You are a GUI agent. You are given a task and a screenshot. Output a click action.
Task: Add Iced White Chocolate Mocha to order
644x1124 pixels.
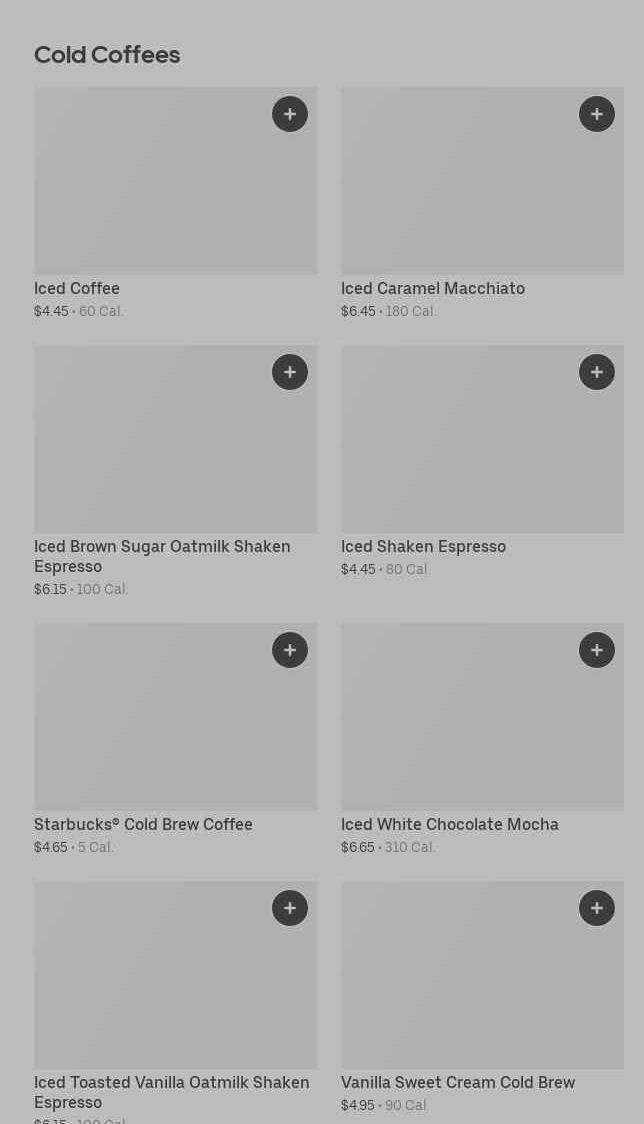click(x=597, y=650)
